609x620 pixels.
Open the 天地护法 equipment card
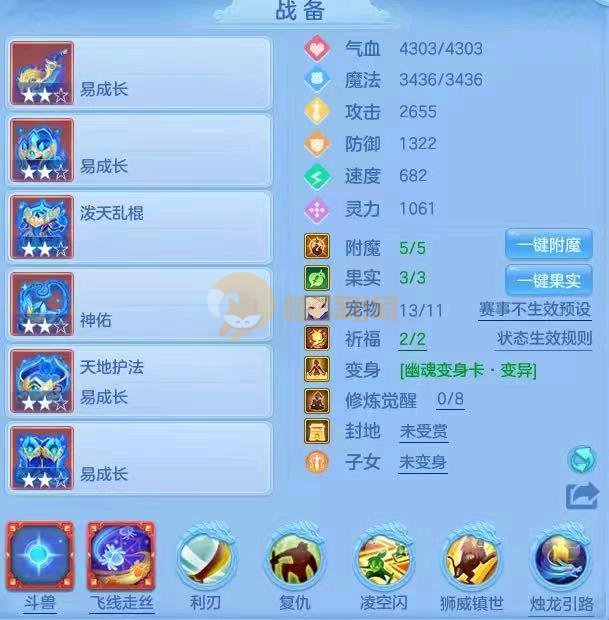tap(139, 381)
